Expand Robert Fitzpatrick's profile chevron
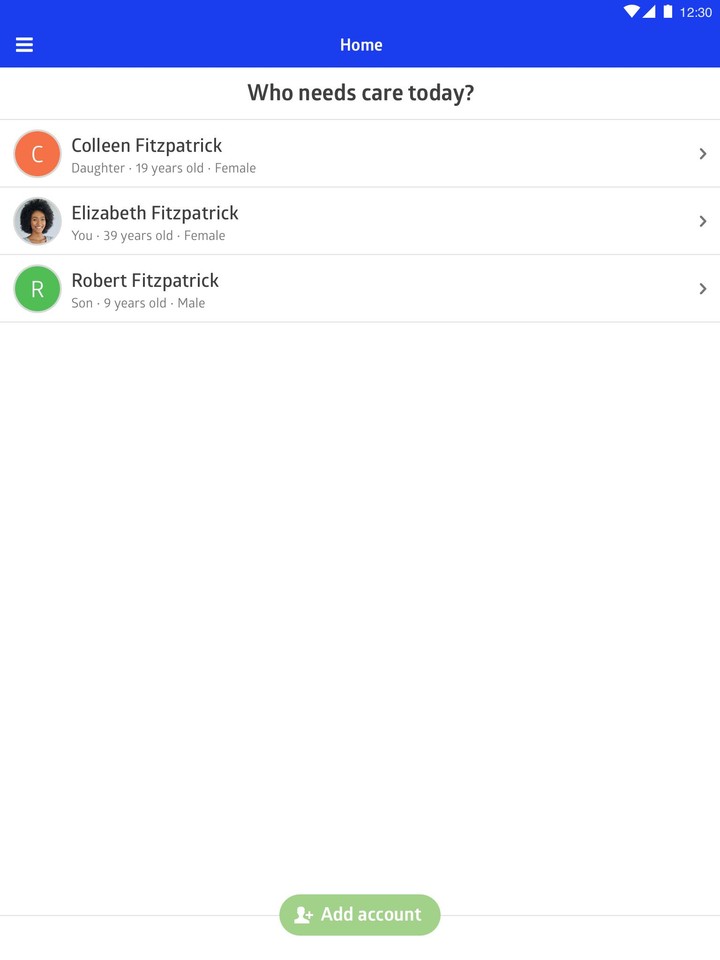 tap(703, 288)
